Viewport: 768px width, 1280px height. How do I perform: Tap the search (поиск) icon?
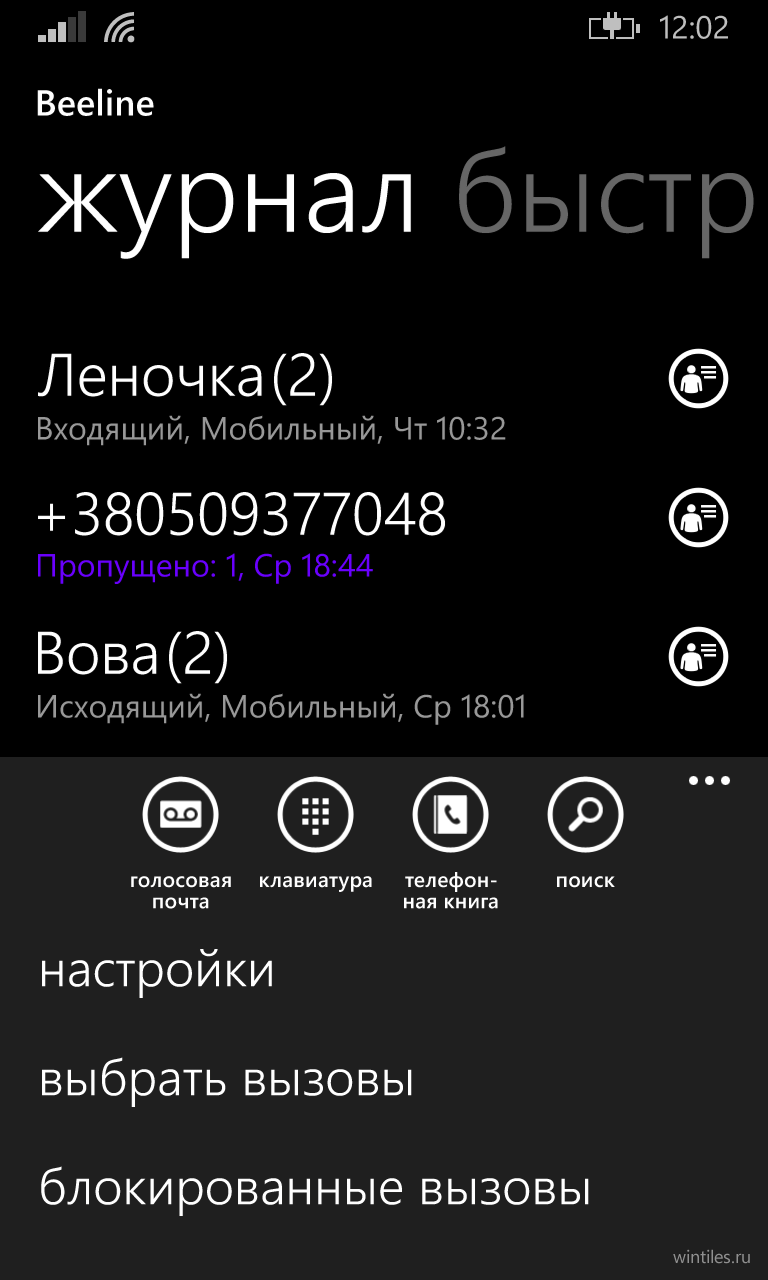tap(585, 815)
